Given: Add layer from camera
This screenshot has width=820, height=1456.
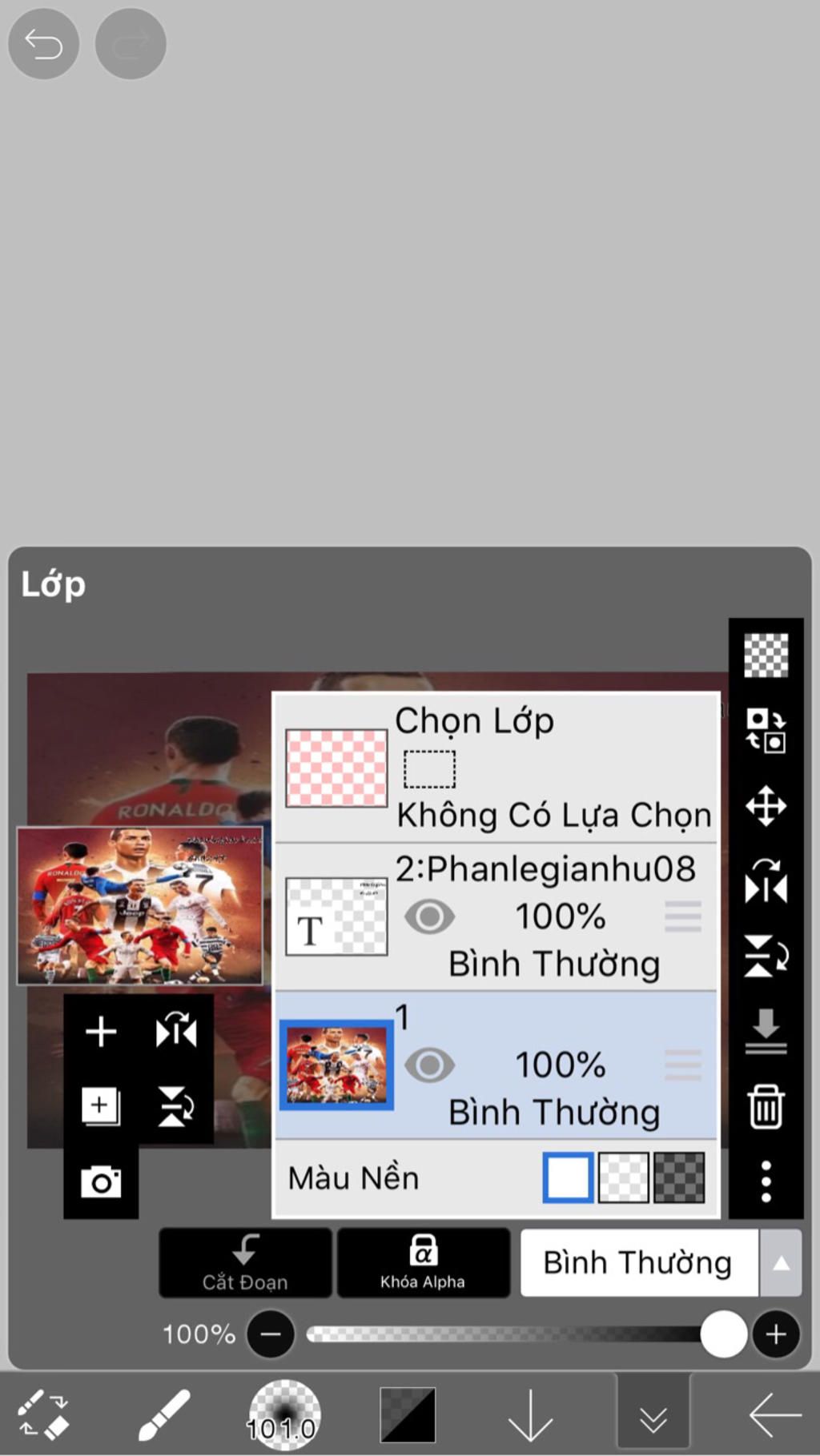Looking at the screenshot, I should 101,1181.
